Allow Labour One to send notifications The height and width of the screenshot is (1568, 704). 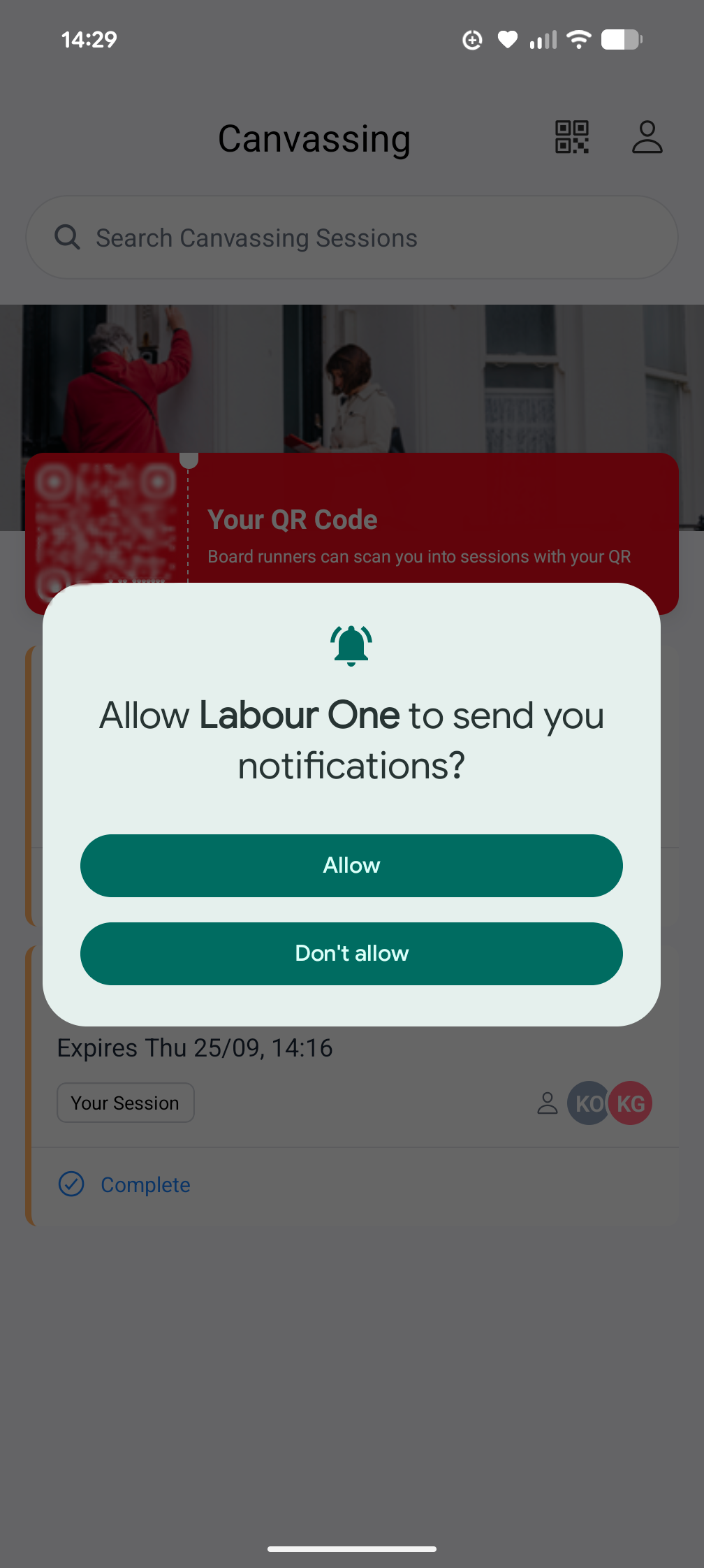(351, 865)
